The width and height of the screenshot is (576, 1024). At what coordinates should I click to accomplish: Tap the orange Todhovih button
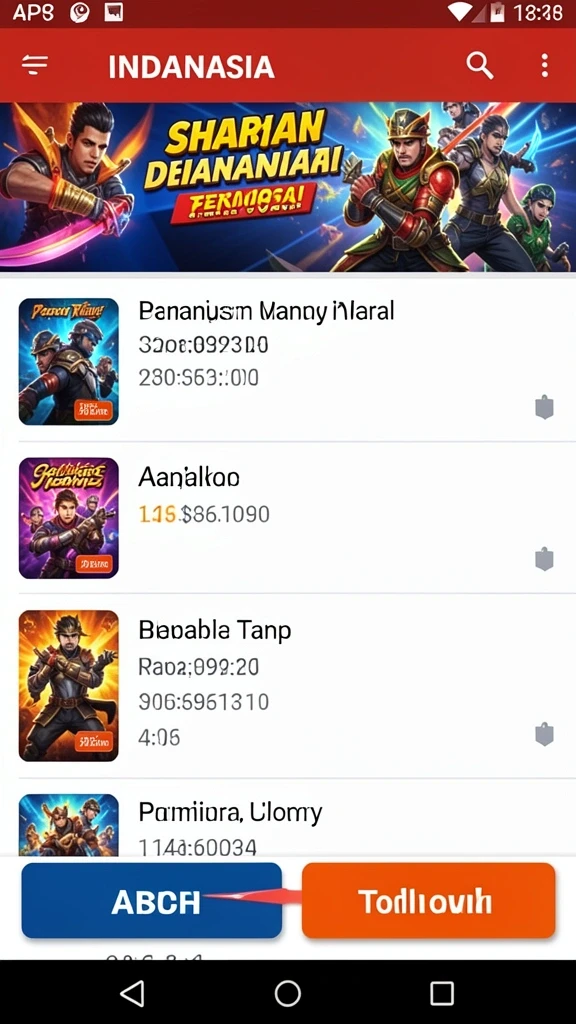(428, 901)
